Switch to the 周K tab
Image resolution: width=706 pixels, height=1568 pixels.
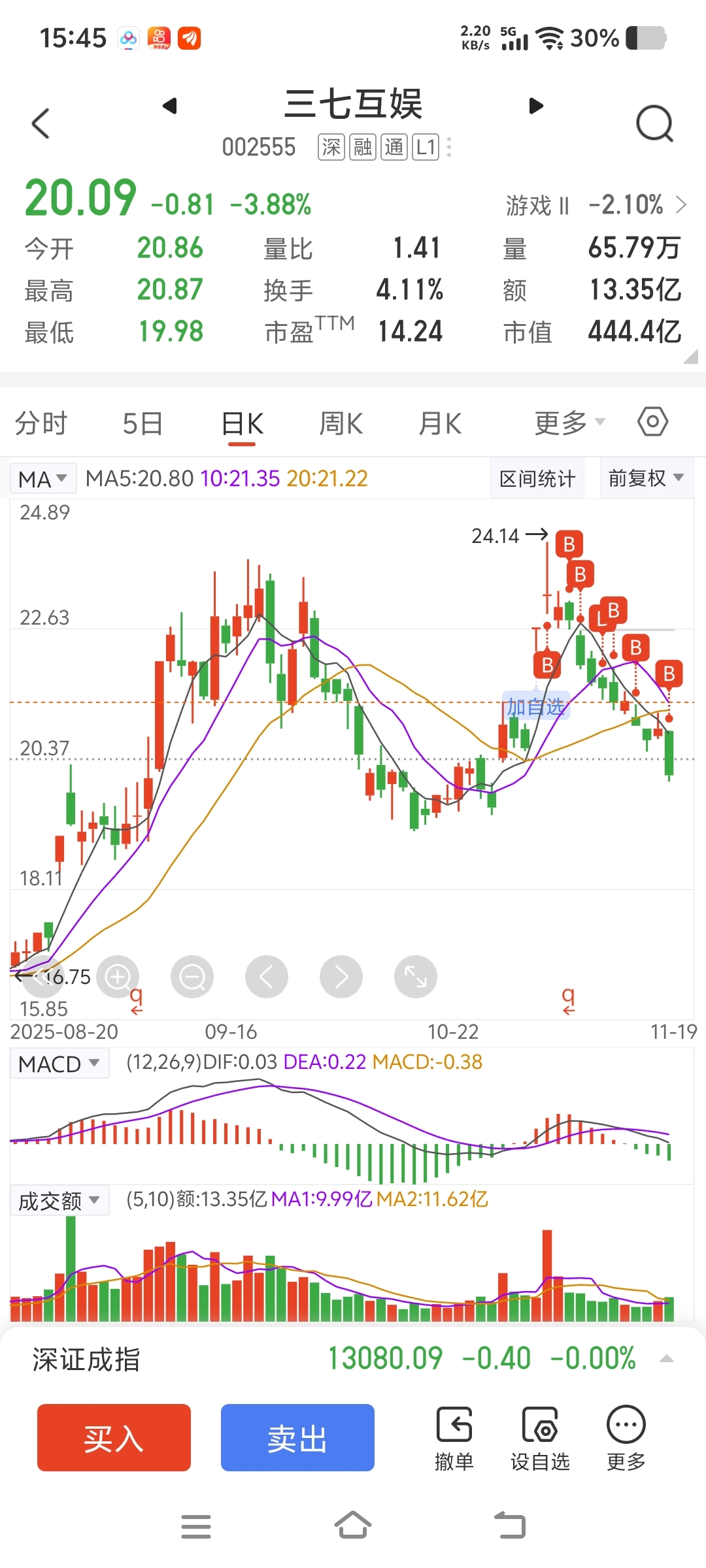coord(341,423)
